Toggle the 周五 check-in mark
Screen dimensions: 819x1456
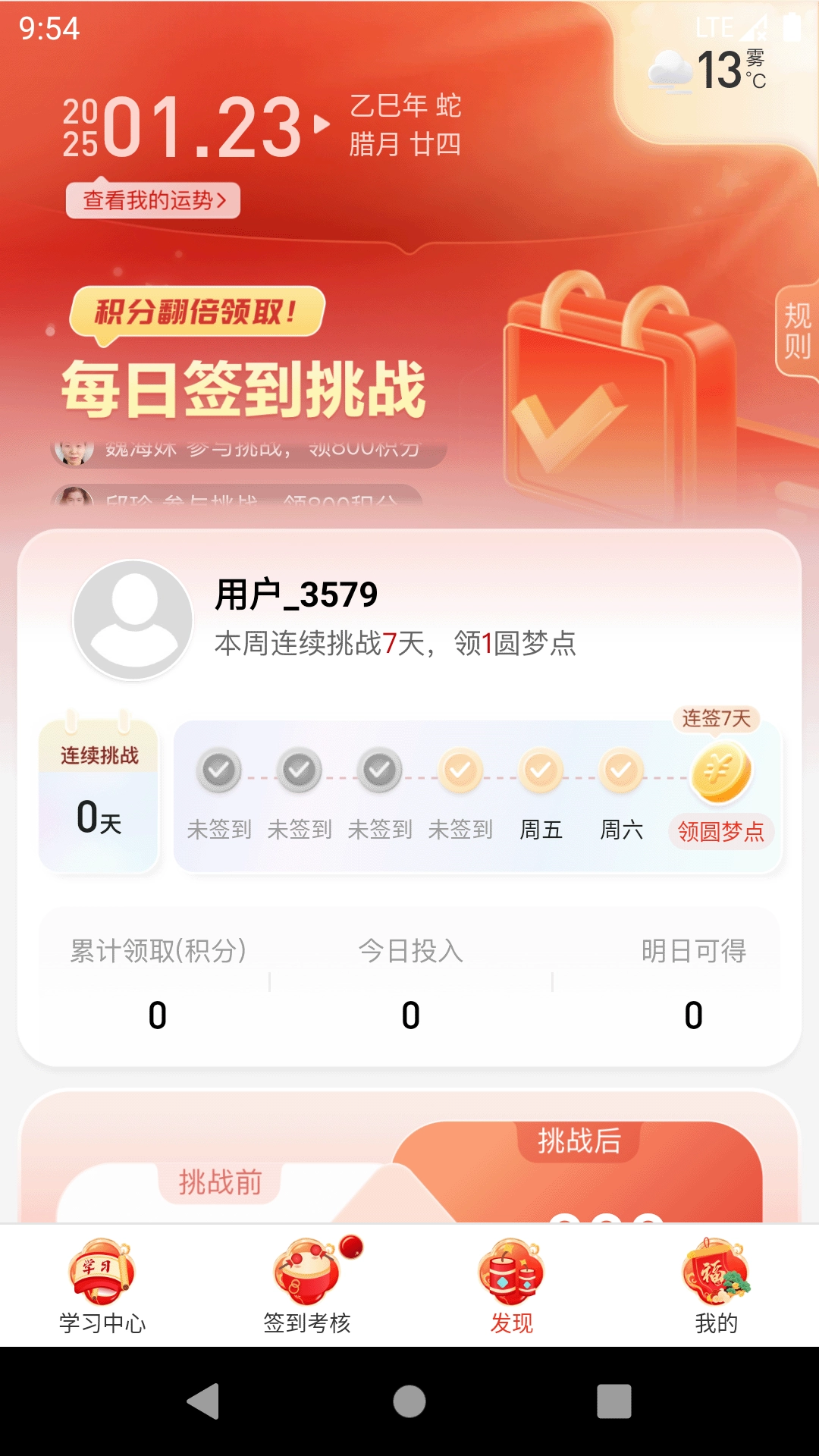click(x=541, y=771)
